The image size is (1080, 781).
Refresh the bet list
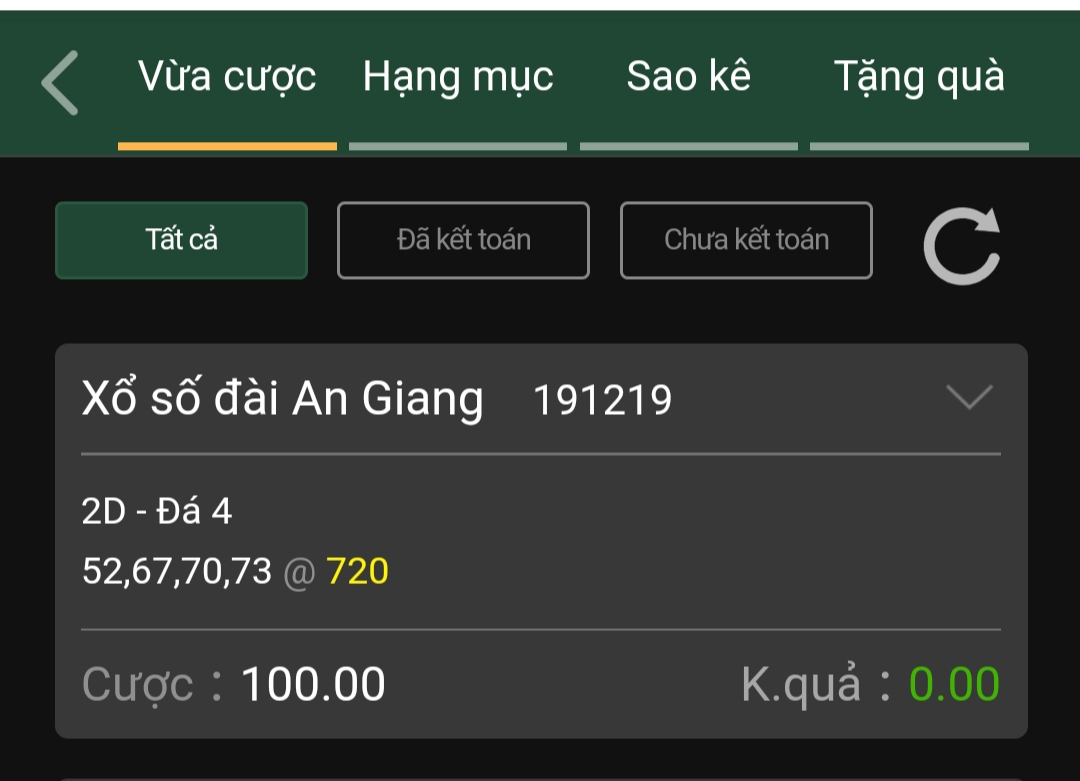coord(961,245)
